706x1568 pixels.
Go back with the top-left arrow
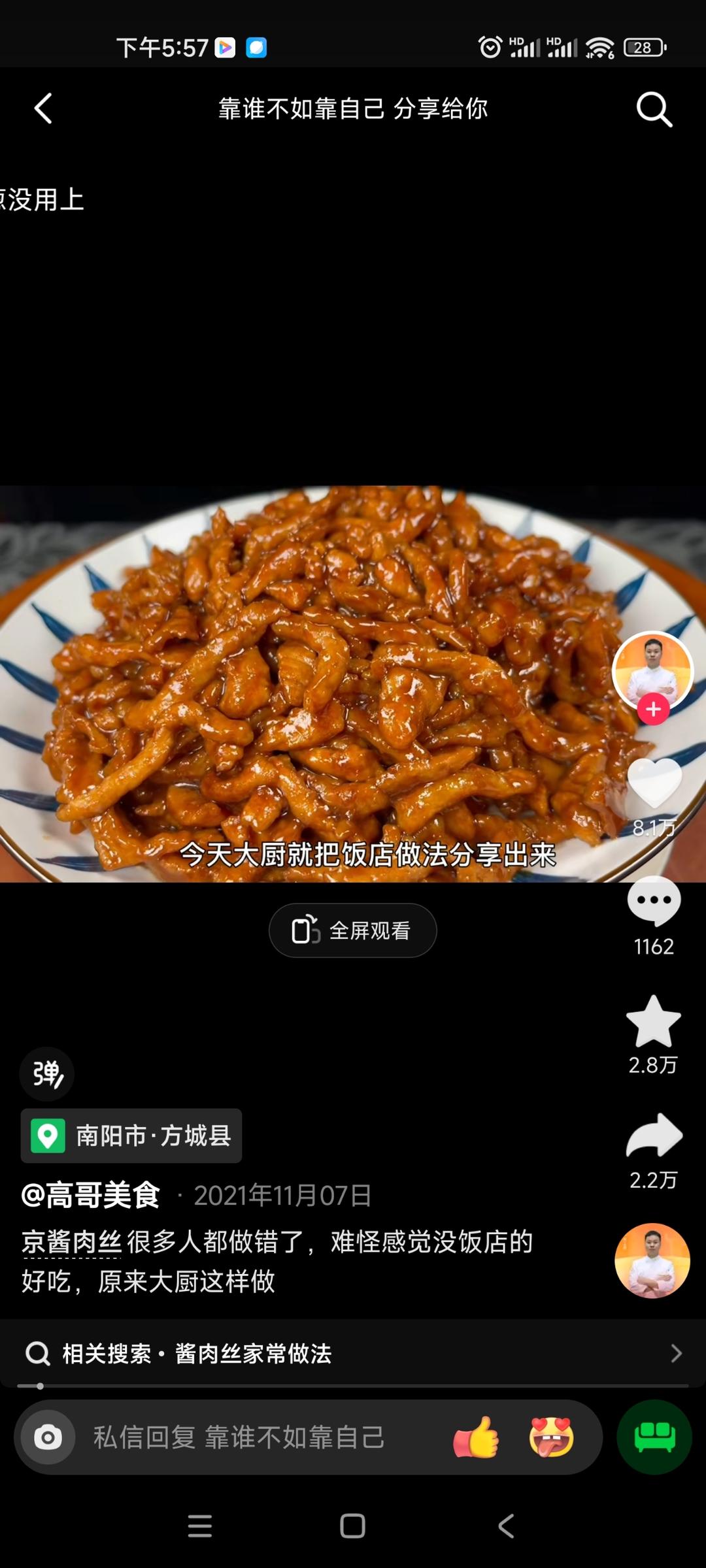click(x=43, y=109)
